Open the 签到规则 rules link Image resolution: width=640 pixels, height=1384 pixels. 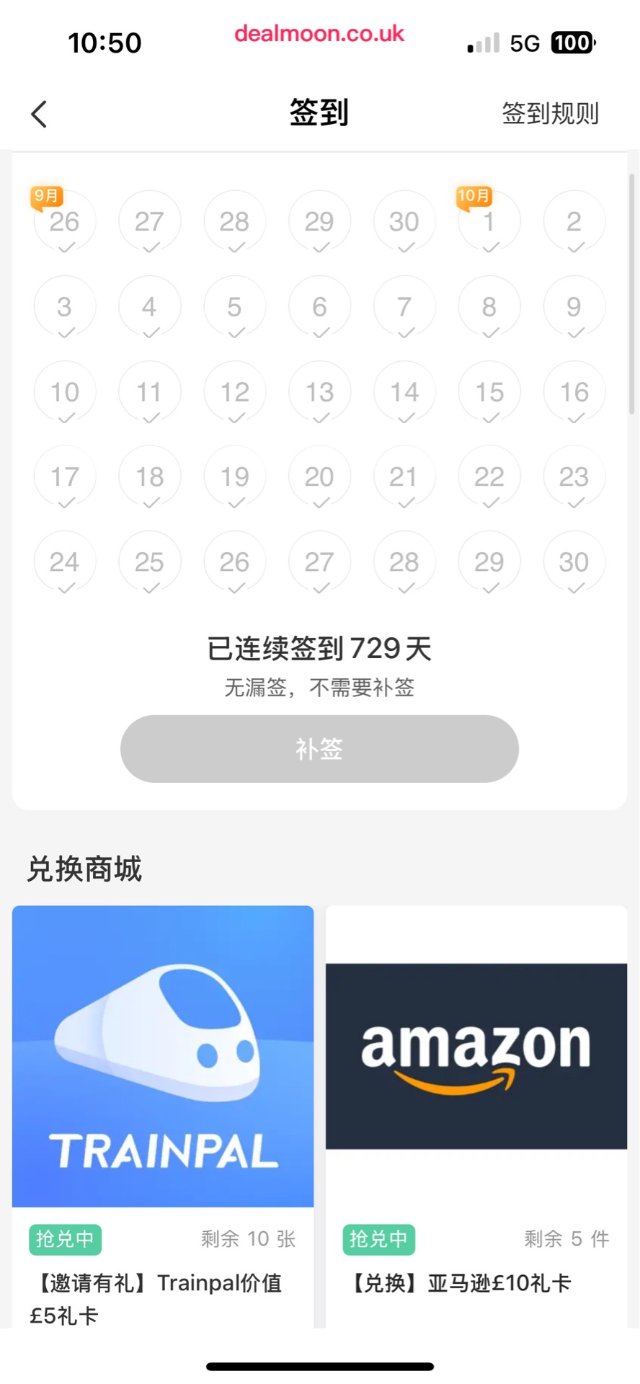[x=550, y=114]
